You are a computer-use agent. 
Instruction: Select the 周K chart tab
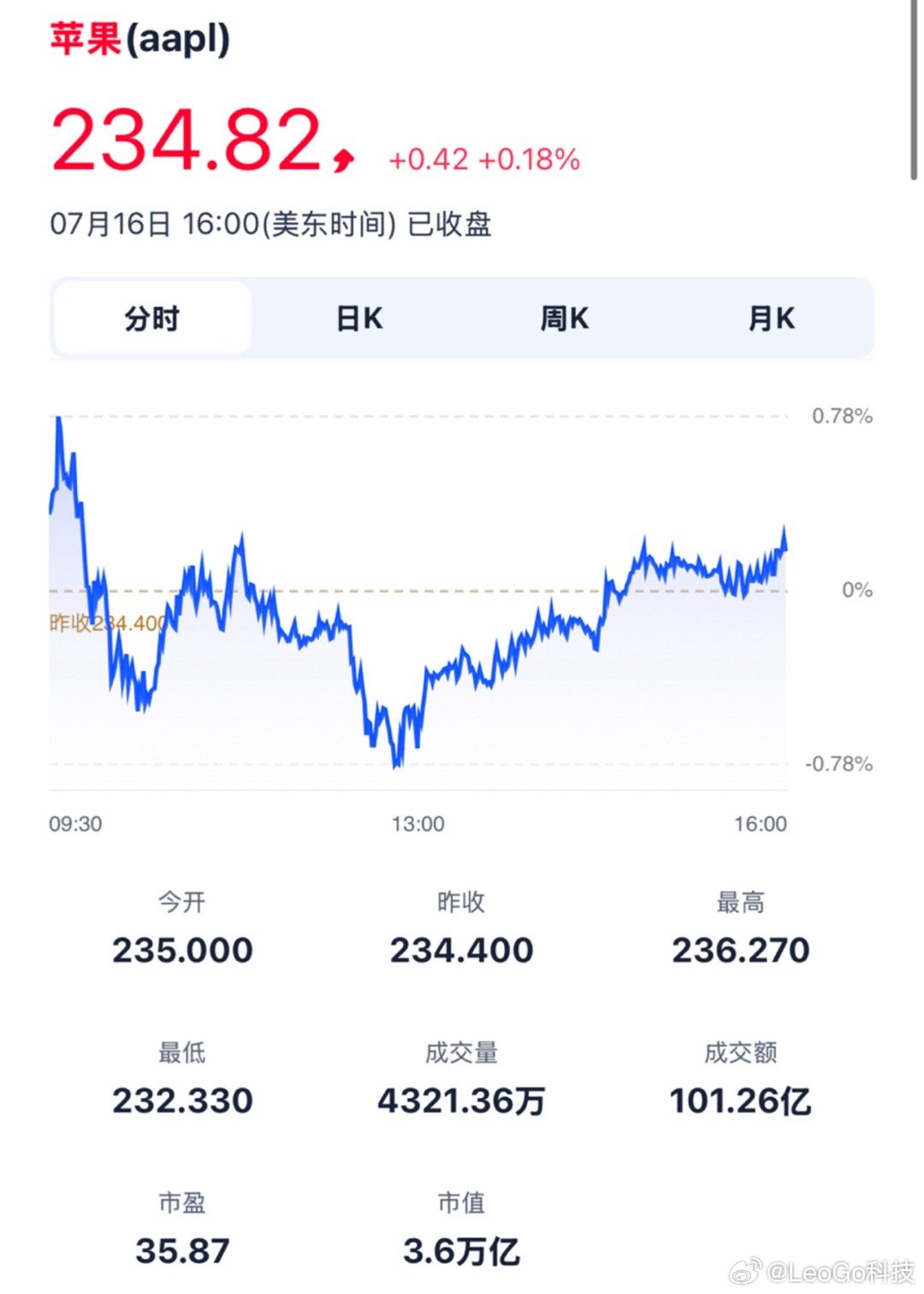pyautogui.click(x=565, y=318)
